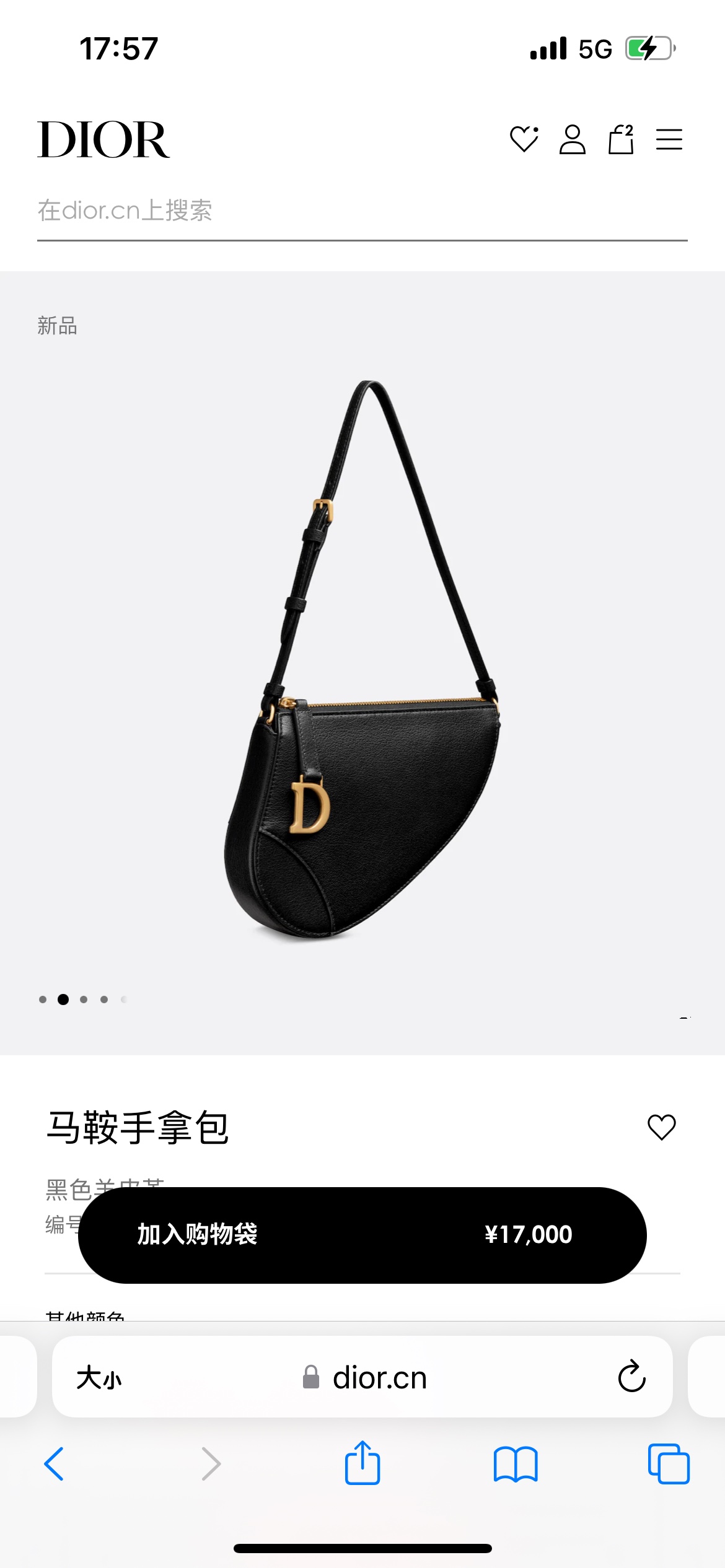Tap the dior.cn address bar

[x=379, y=1379]
